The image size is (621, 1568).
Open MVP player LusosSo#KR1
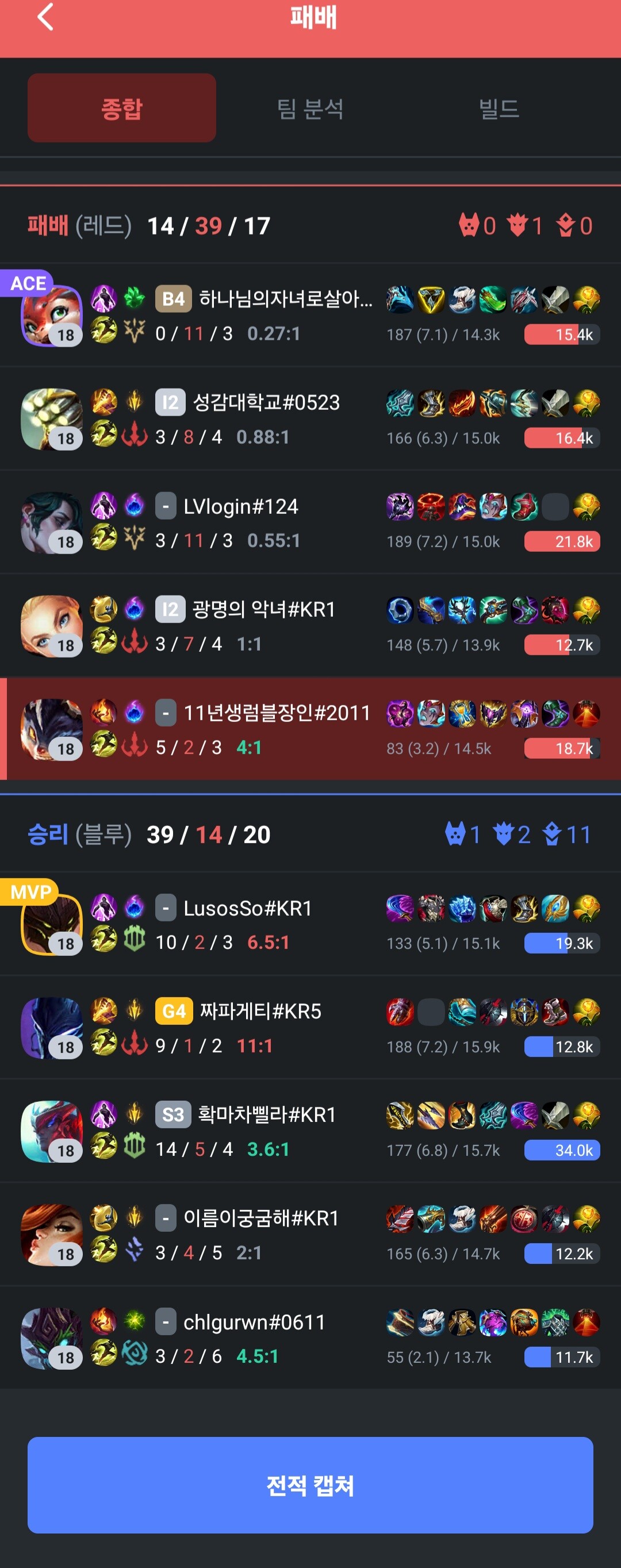pyautogui.click(x=247, y=908)
